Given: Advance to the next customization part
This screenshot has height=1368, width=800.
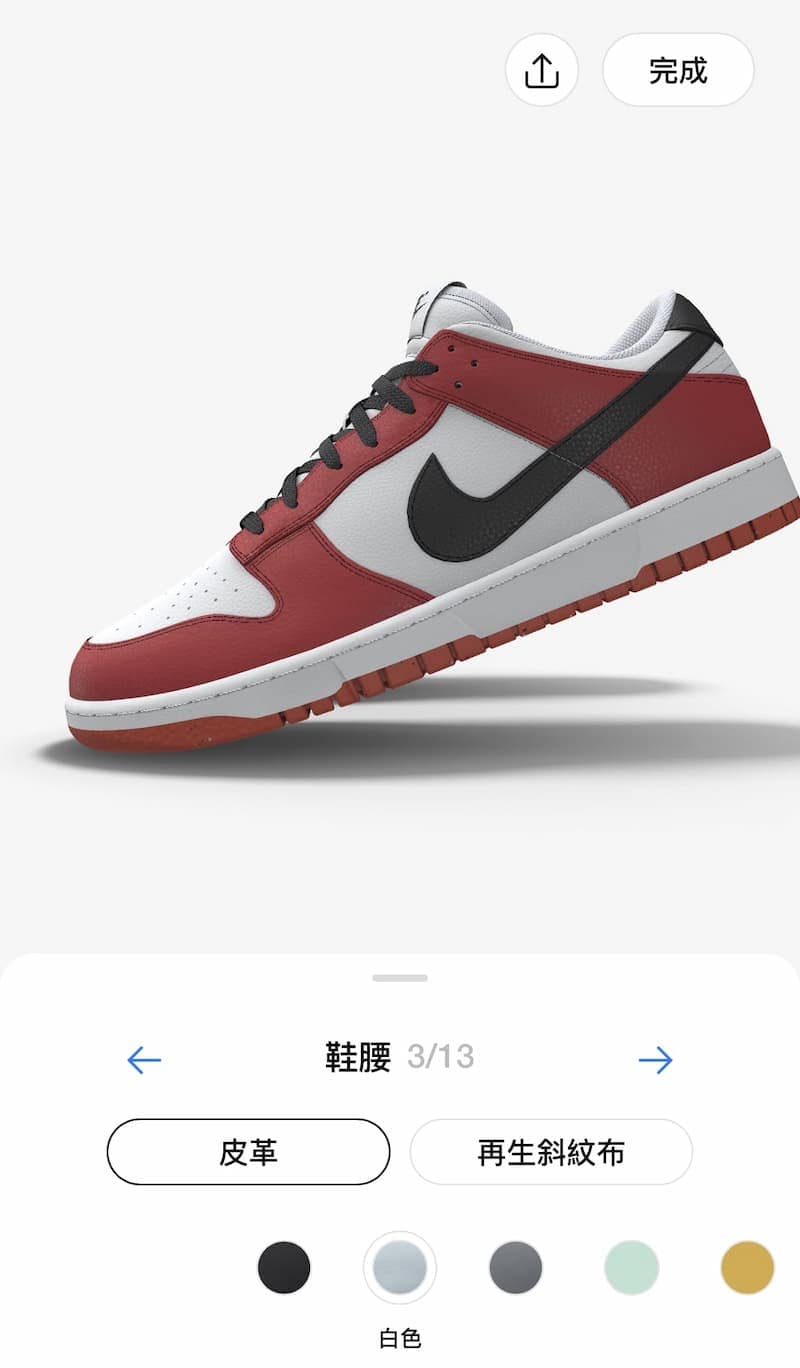Looking at the screenshot, I should click(655, 1059).
